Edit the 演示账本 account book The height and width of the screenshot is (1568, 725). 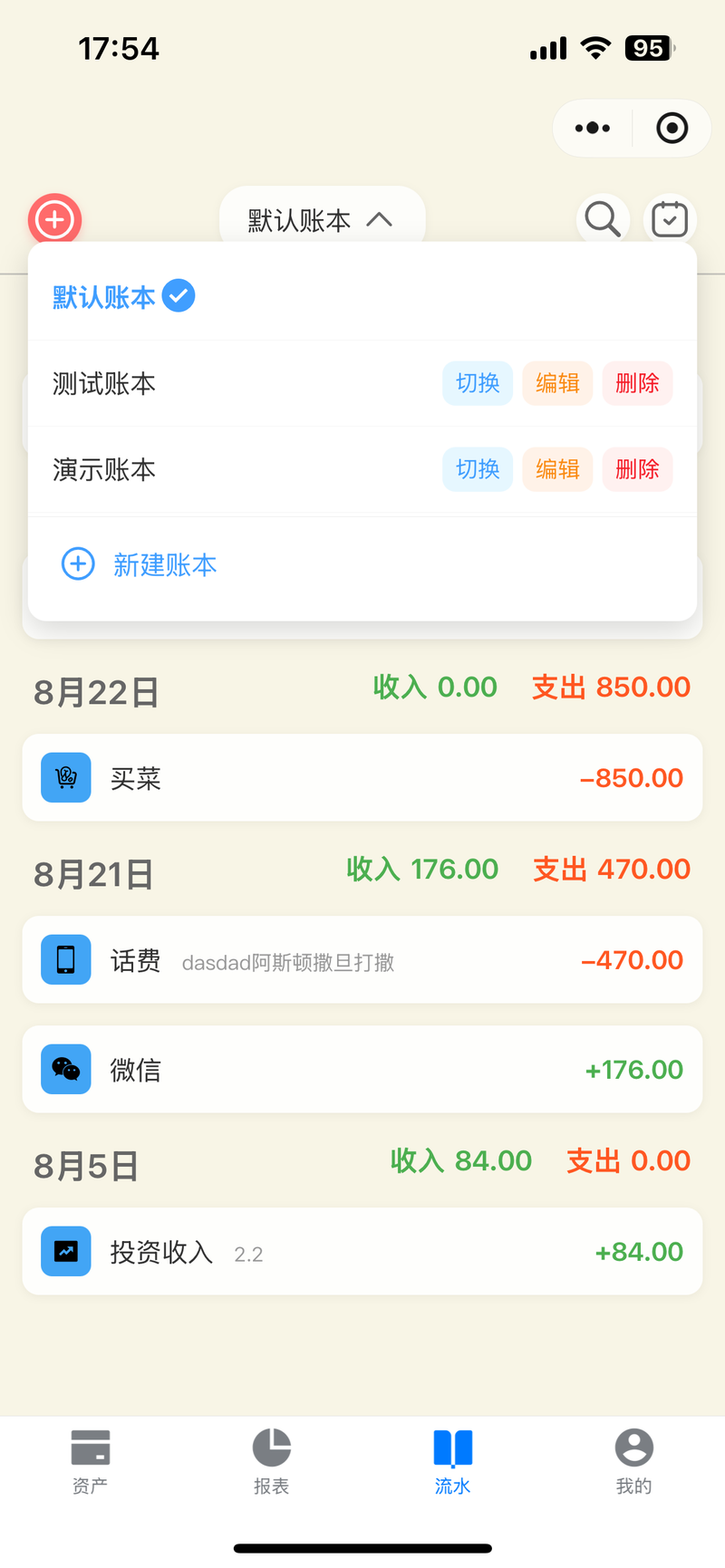(x=557, y=469)
